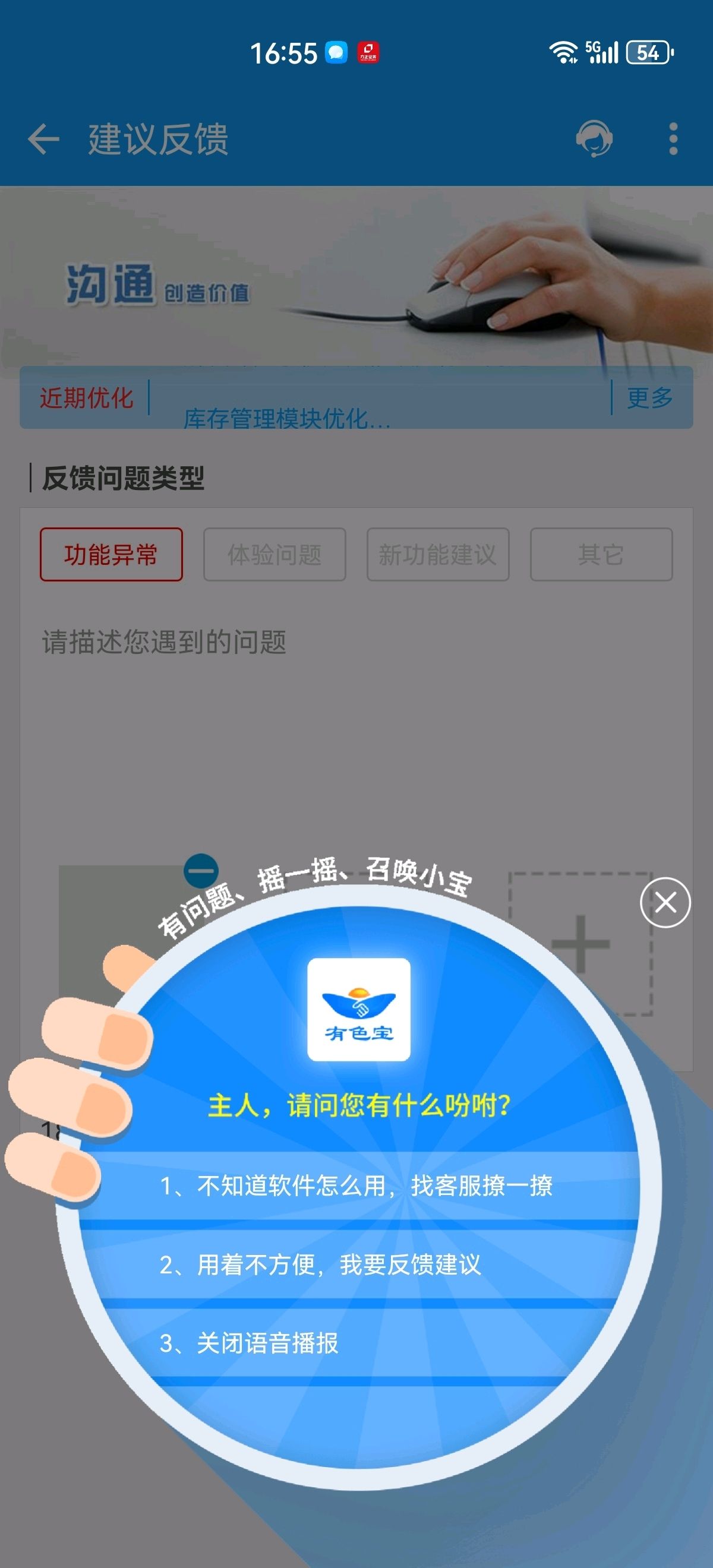The image size is (713, 1568).
Task: Open the 库存管理模块优化 notice
Action: (x=287, y=418)
